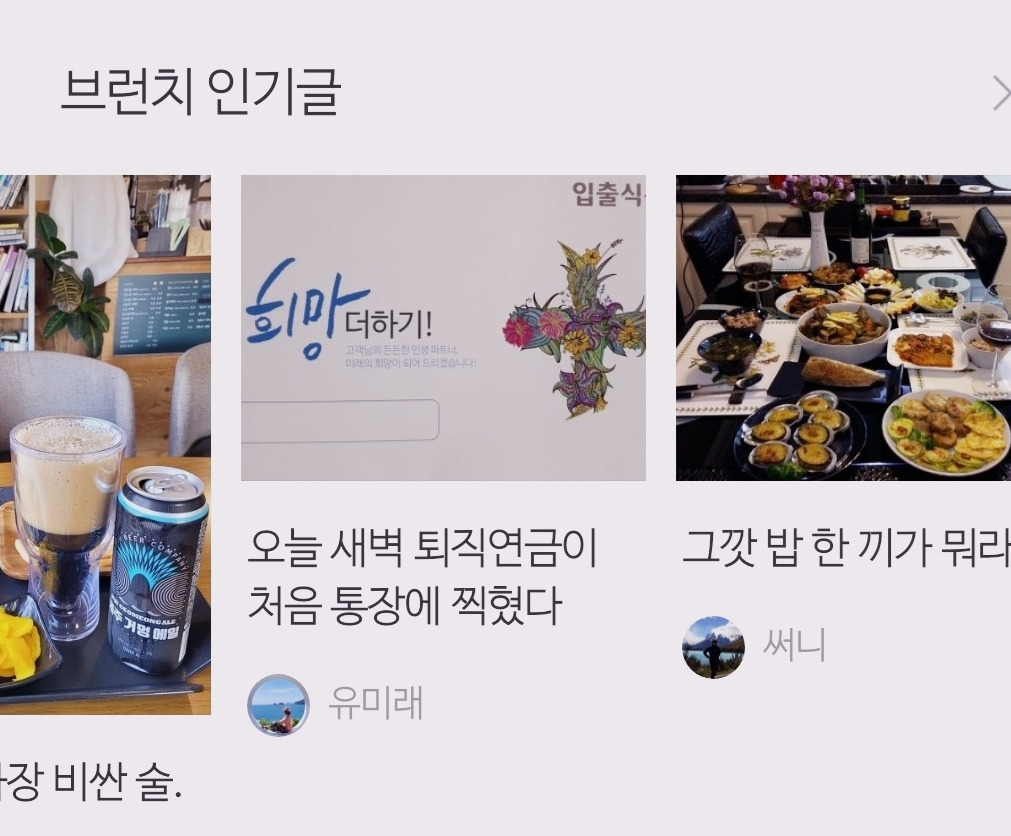The image size is (1011, 836).
Task: Open the 희망 더하기 bankbook image card
Action: (x=443, y=327)
